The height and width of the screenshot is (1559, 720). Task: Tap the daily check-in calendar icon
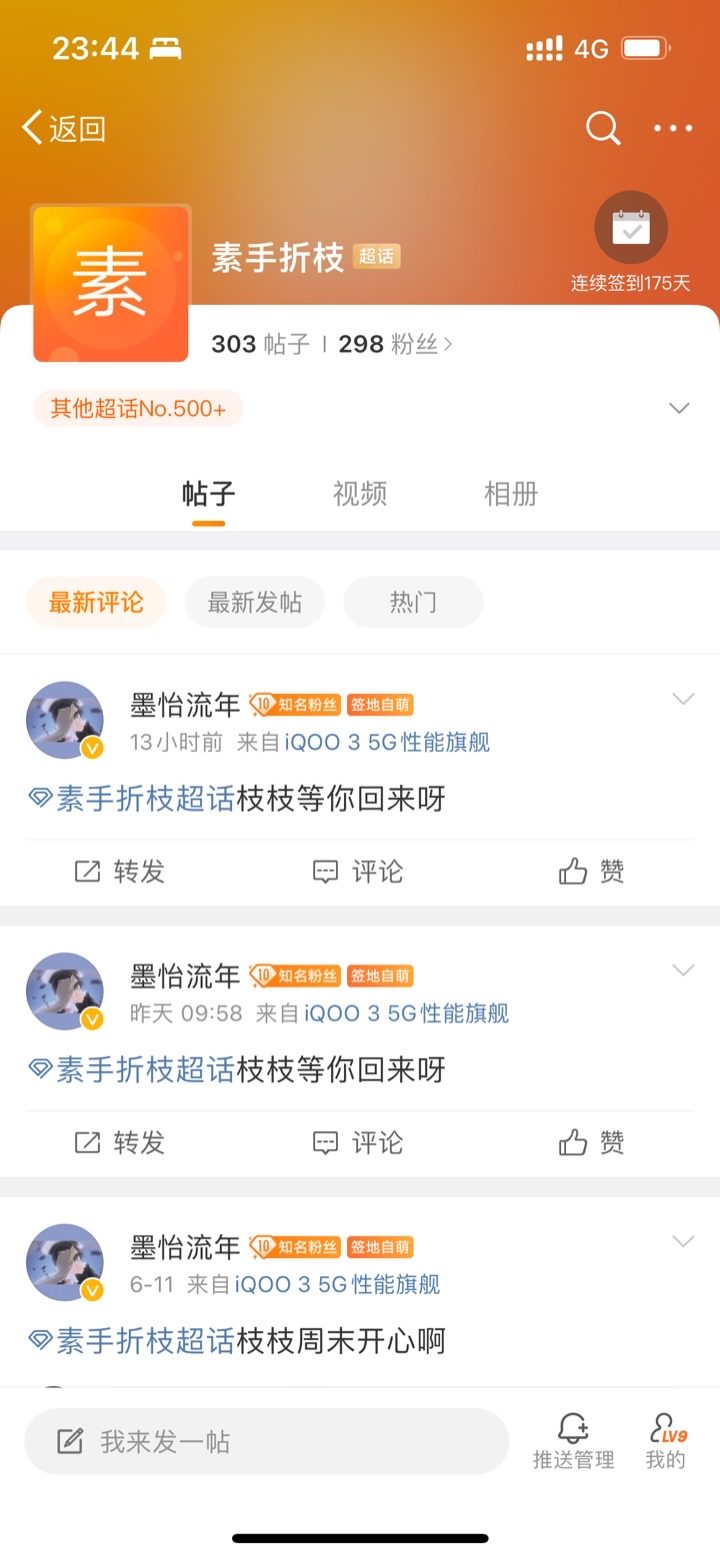(631, 228)
